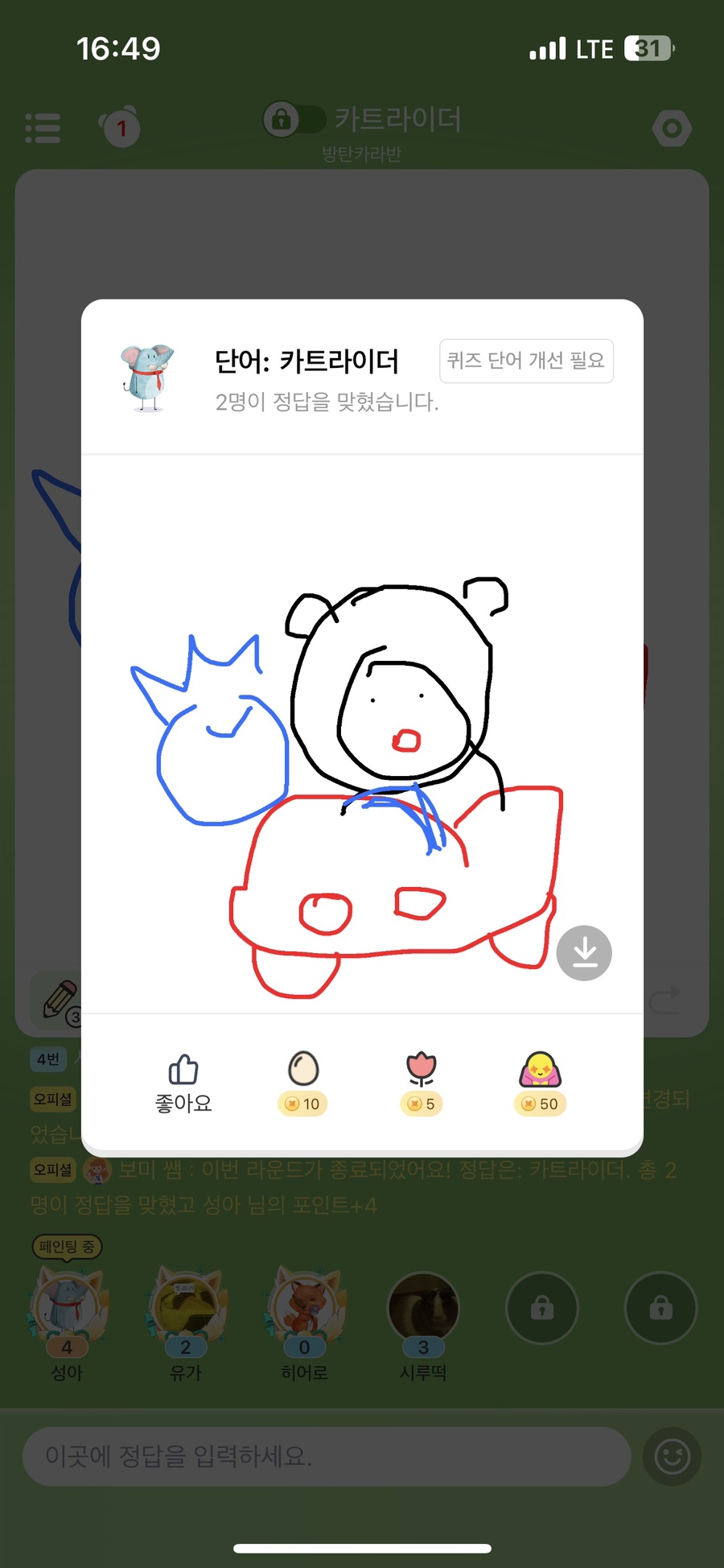The image size is (724, 1568).
Task: Open the emoji smiley button
Action: [x=673, y=1456]
